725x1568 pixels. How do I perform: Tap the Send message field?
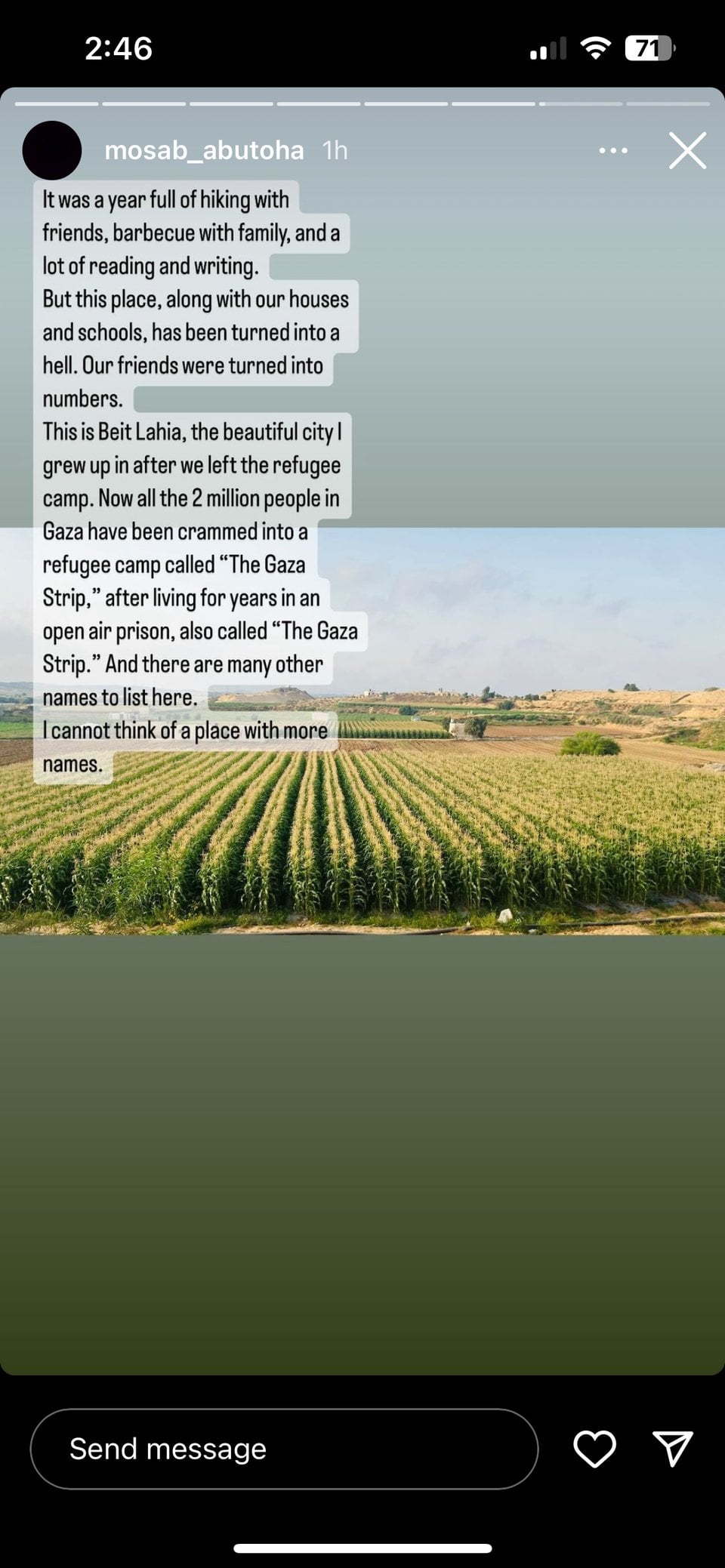284,1449
